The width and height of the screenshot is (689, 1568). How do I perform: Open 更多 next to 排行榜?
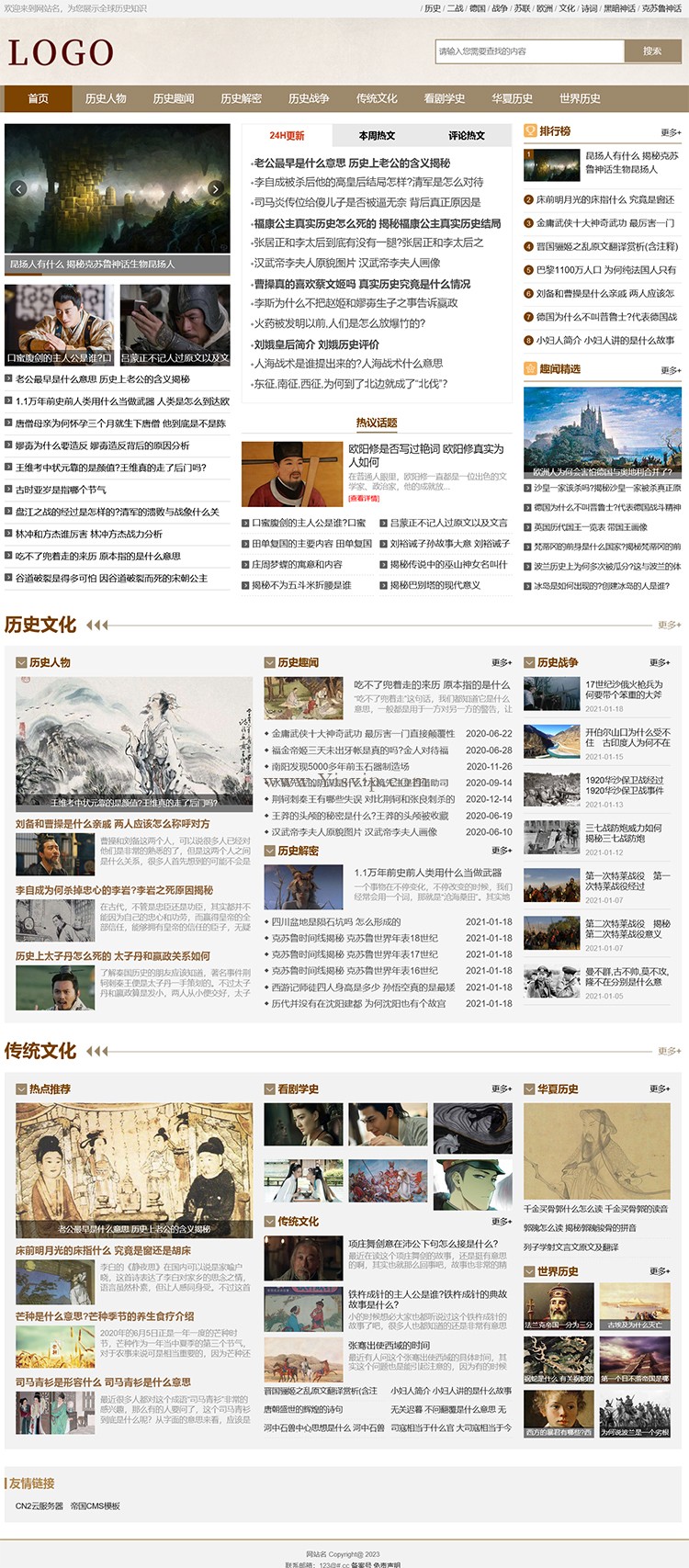tap(671, 132)
